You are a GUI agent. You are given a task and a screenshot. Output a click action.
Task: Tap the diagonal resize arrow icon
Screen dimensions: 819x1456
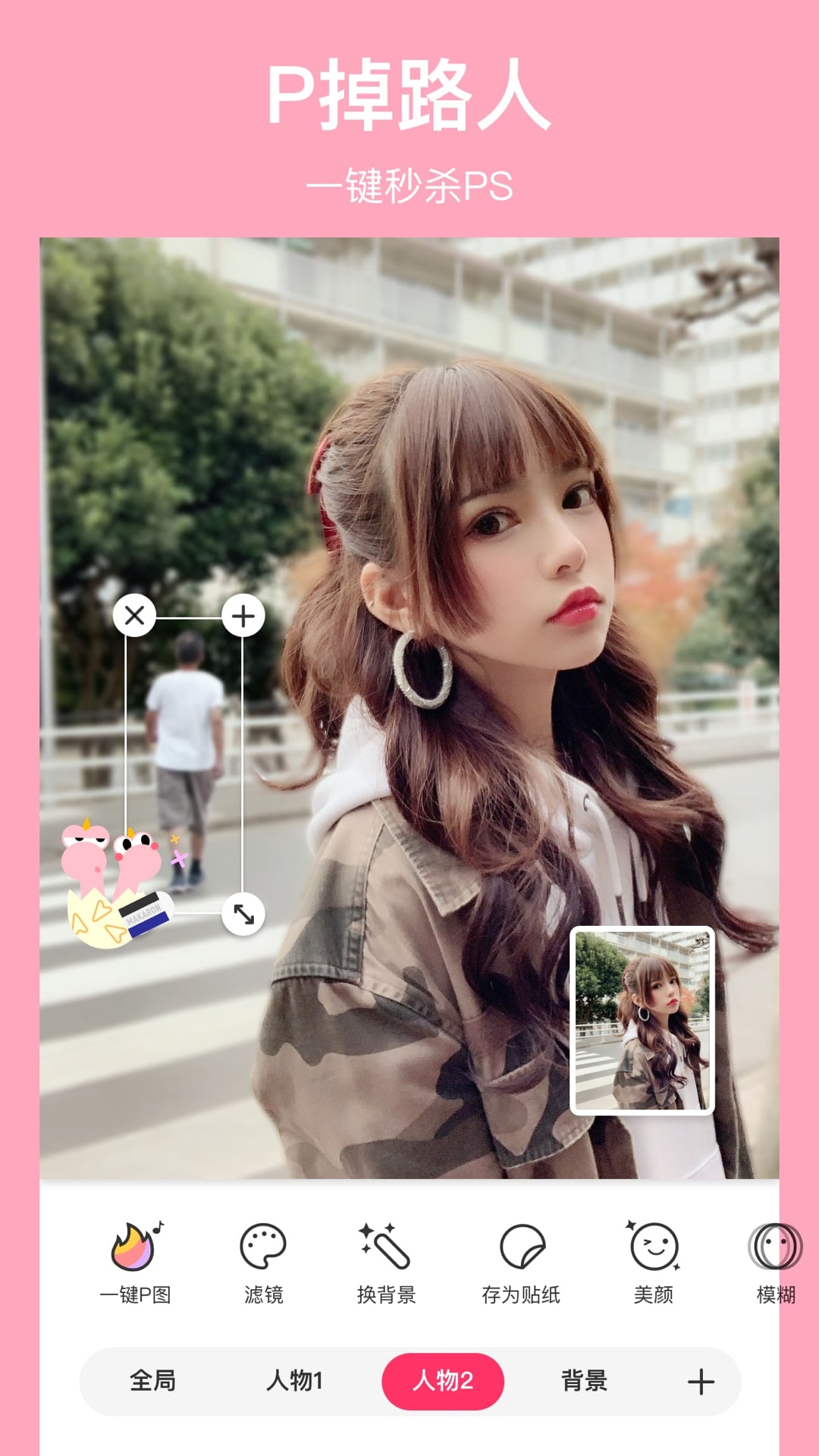click(243, 915)
